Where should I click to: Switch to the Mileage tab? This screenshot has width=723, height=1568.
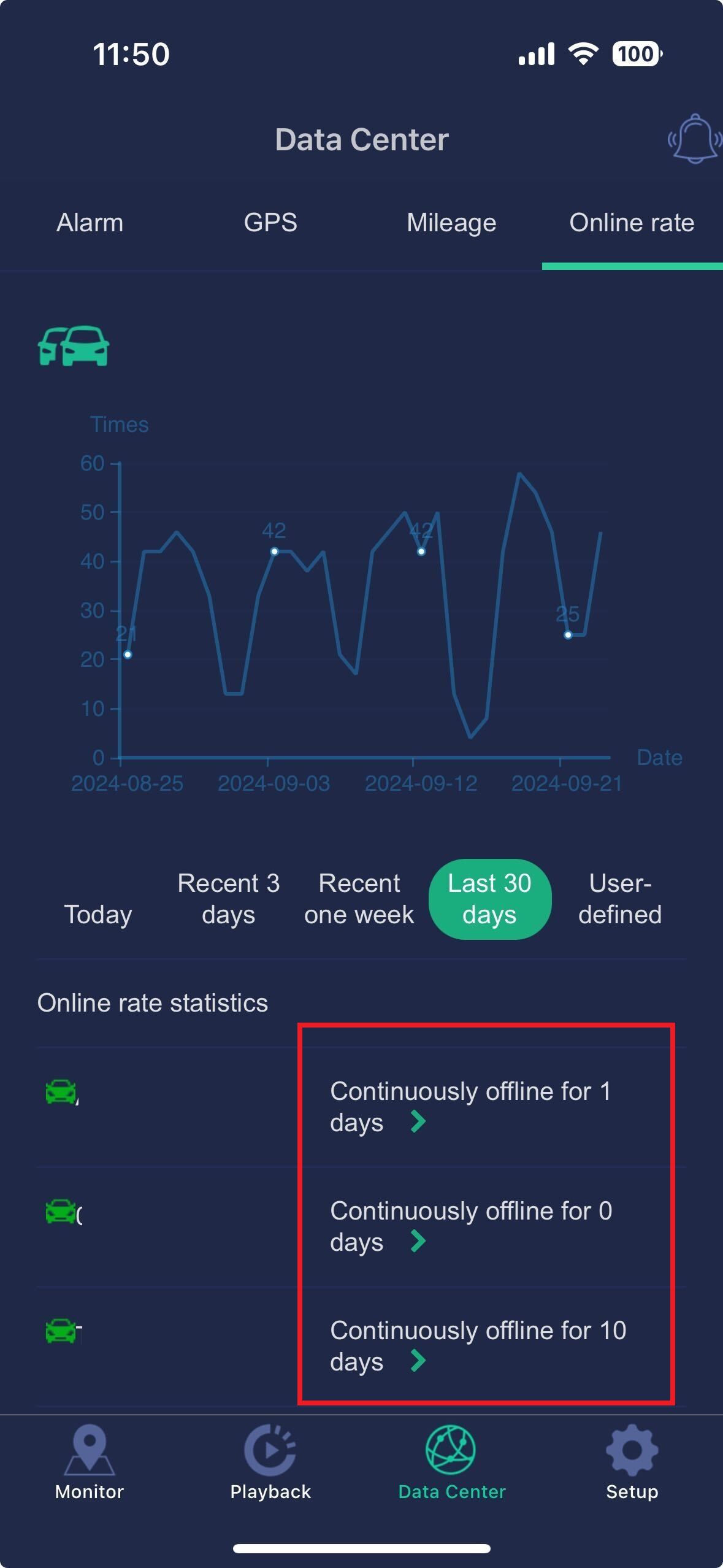pos(451,223)
